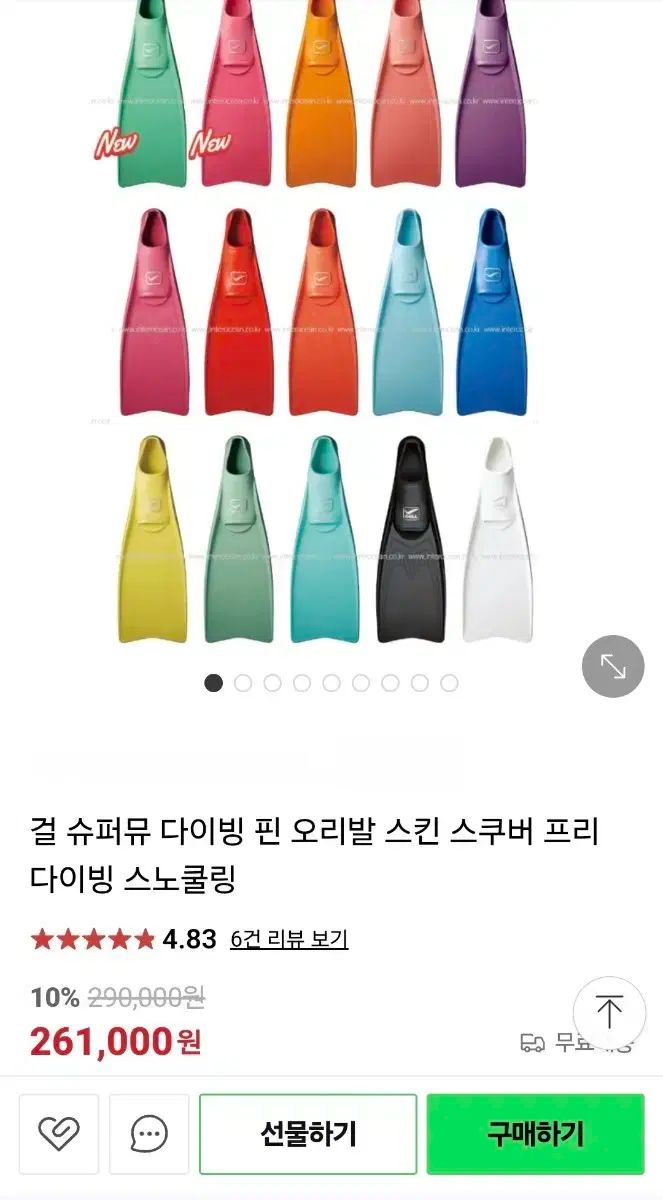Open the 6건 리뷰 보기 reviews link
663x1200 pixels.
tap(289, 939)
